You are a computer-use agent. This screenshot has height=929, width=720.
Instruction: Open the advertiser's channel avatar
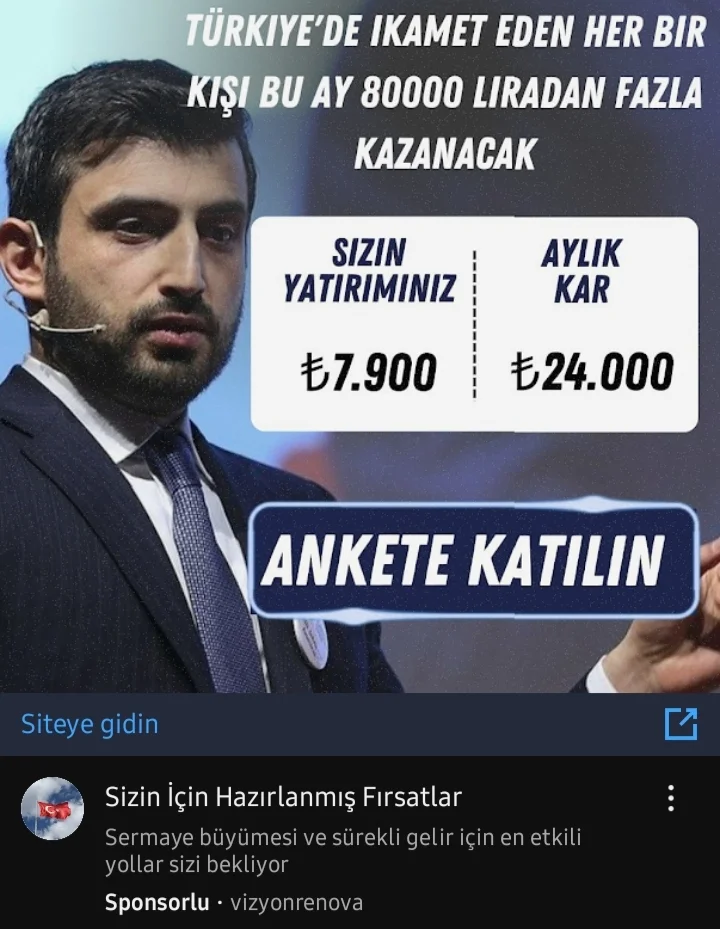pos(52,808)
